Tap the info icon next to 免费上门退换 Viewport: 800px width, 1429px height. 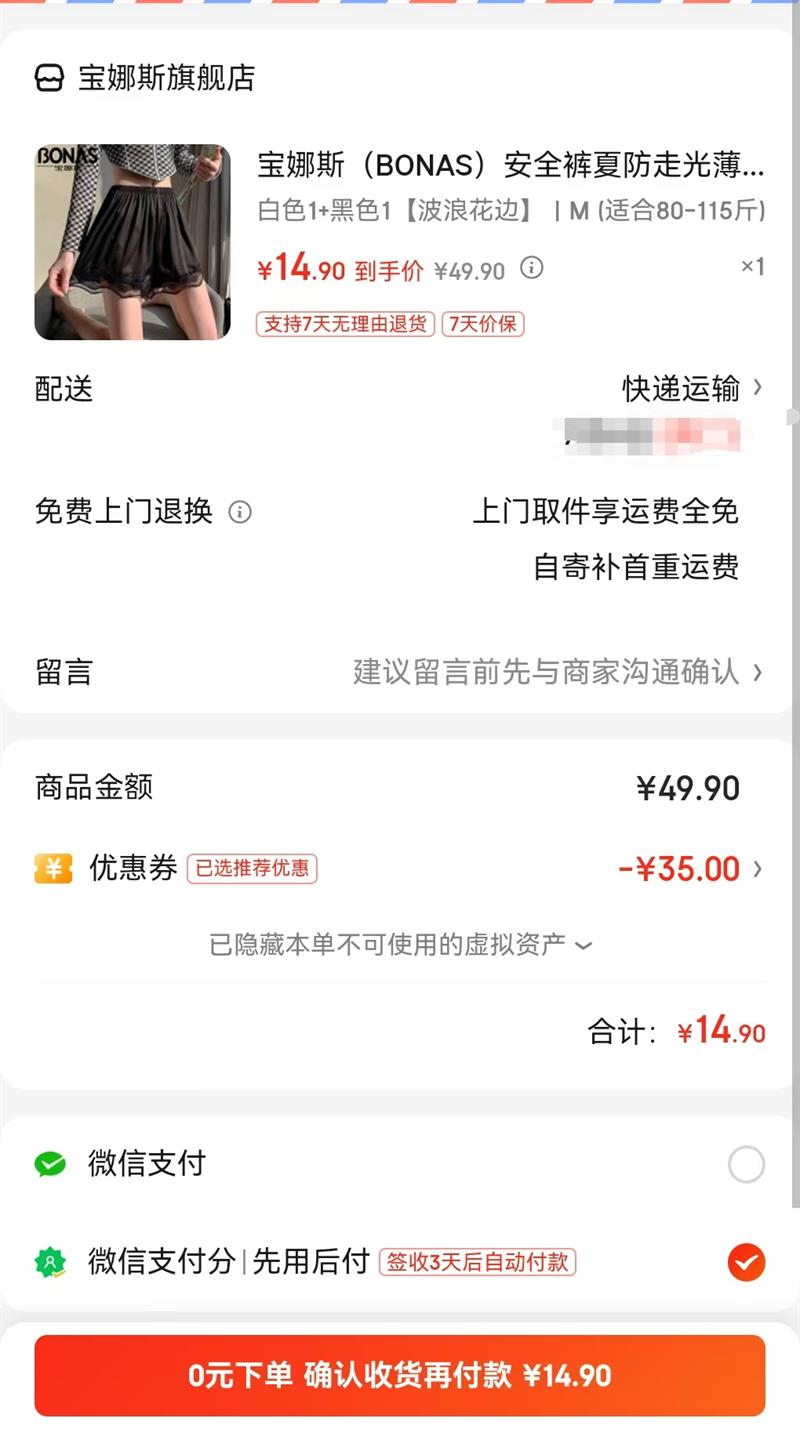(x=240, y=512)
